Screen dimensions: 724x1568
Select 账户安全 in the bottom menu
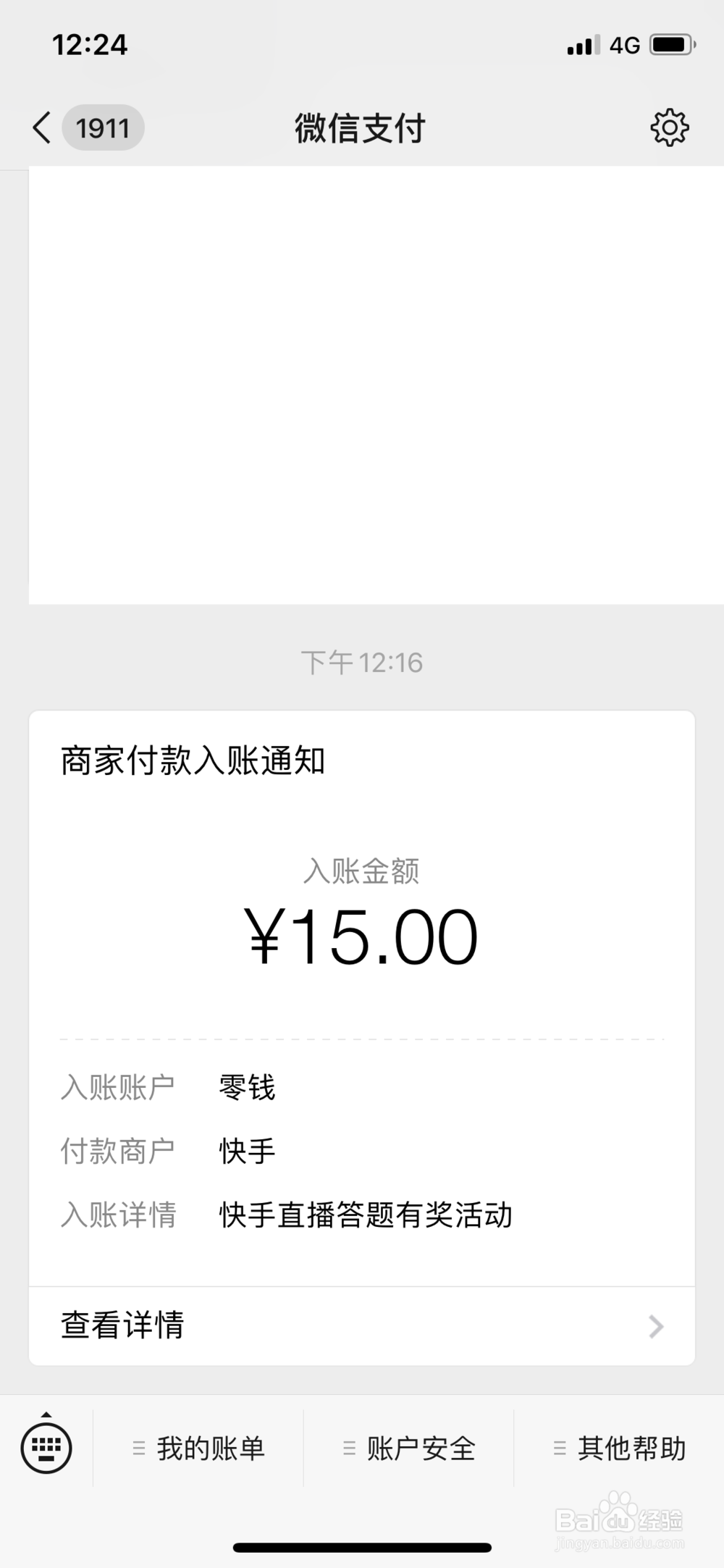coord(421,1448)
